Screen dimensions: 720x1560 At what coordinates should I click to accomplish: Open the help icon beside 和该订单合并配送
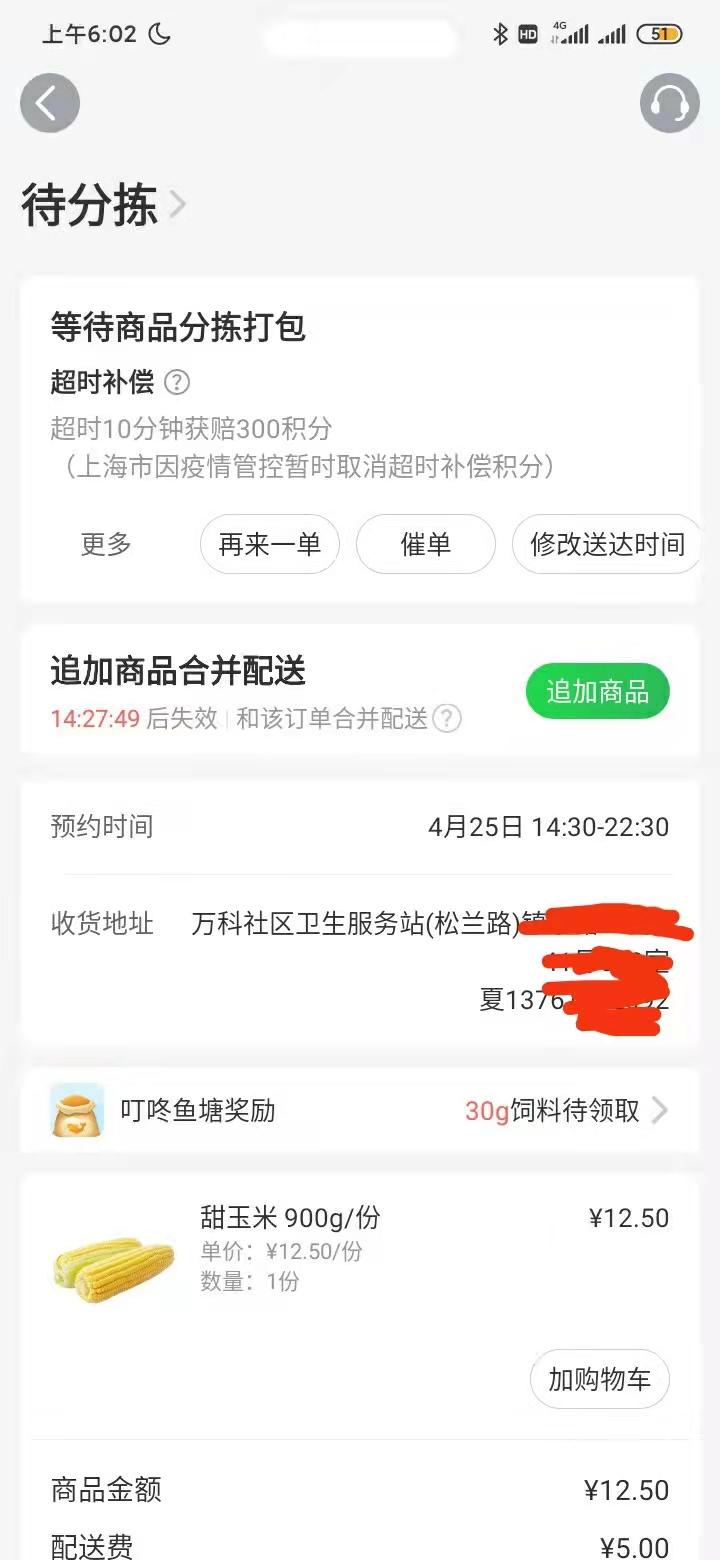[447, 718]
